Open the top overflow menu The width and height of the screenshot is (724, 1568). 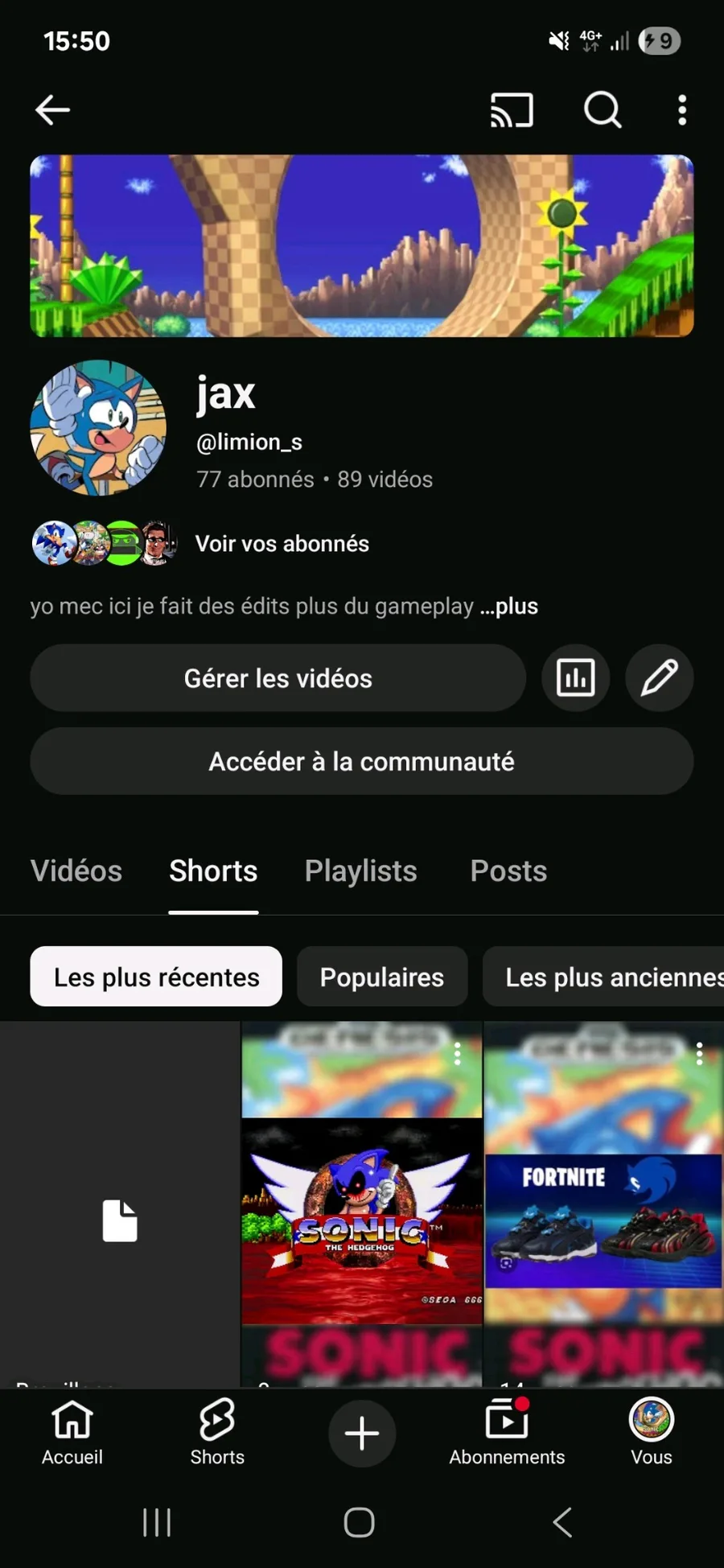tap(682, 110)
